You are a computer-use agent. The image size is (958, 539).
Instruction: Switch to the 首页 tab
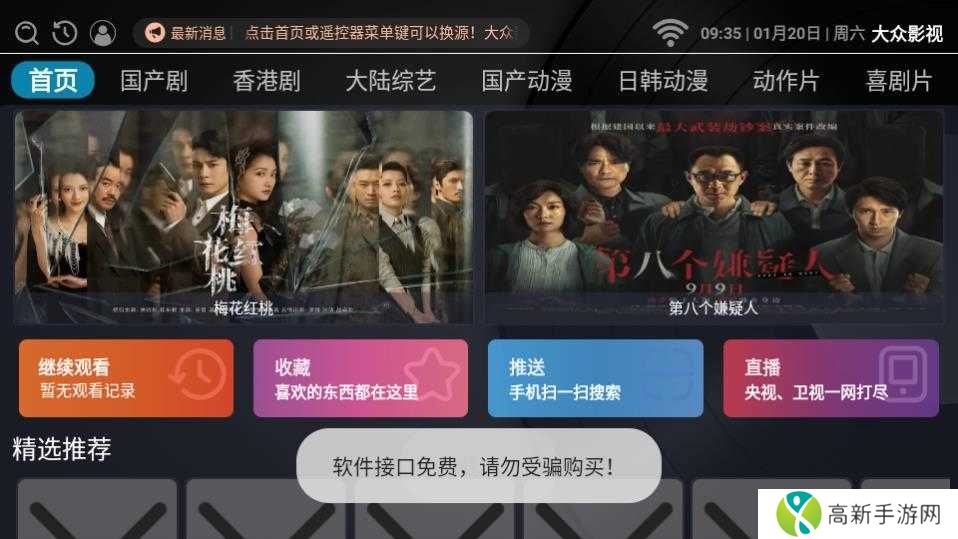click(x=53, y=81)
